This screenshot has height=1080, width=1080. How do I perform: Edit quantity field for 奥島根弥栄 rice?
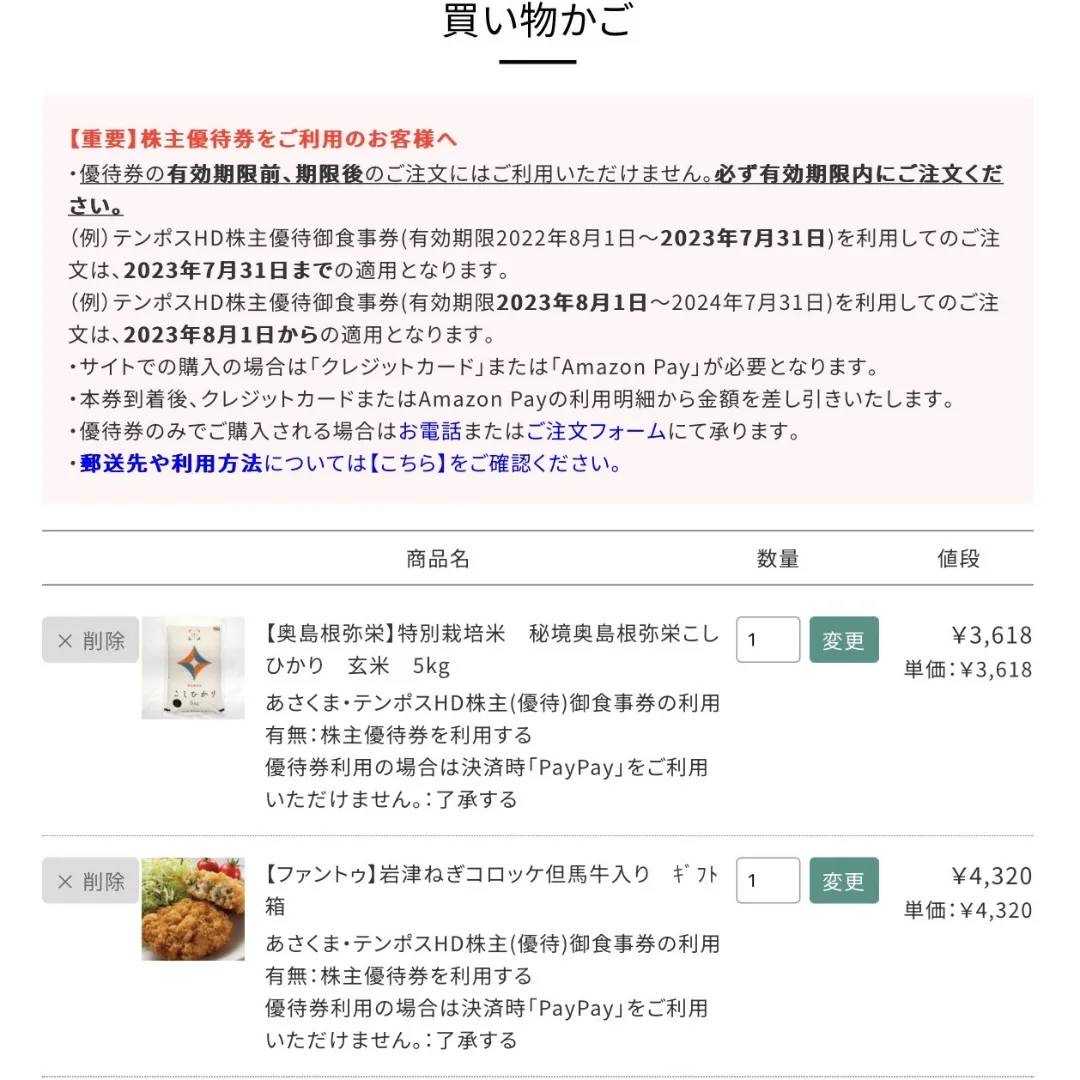[x=768, y=640]
